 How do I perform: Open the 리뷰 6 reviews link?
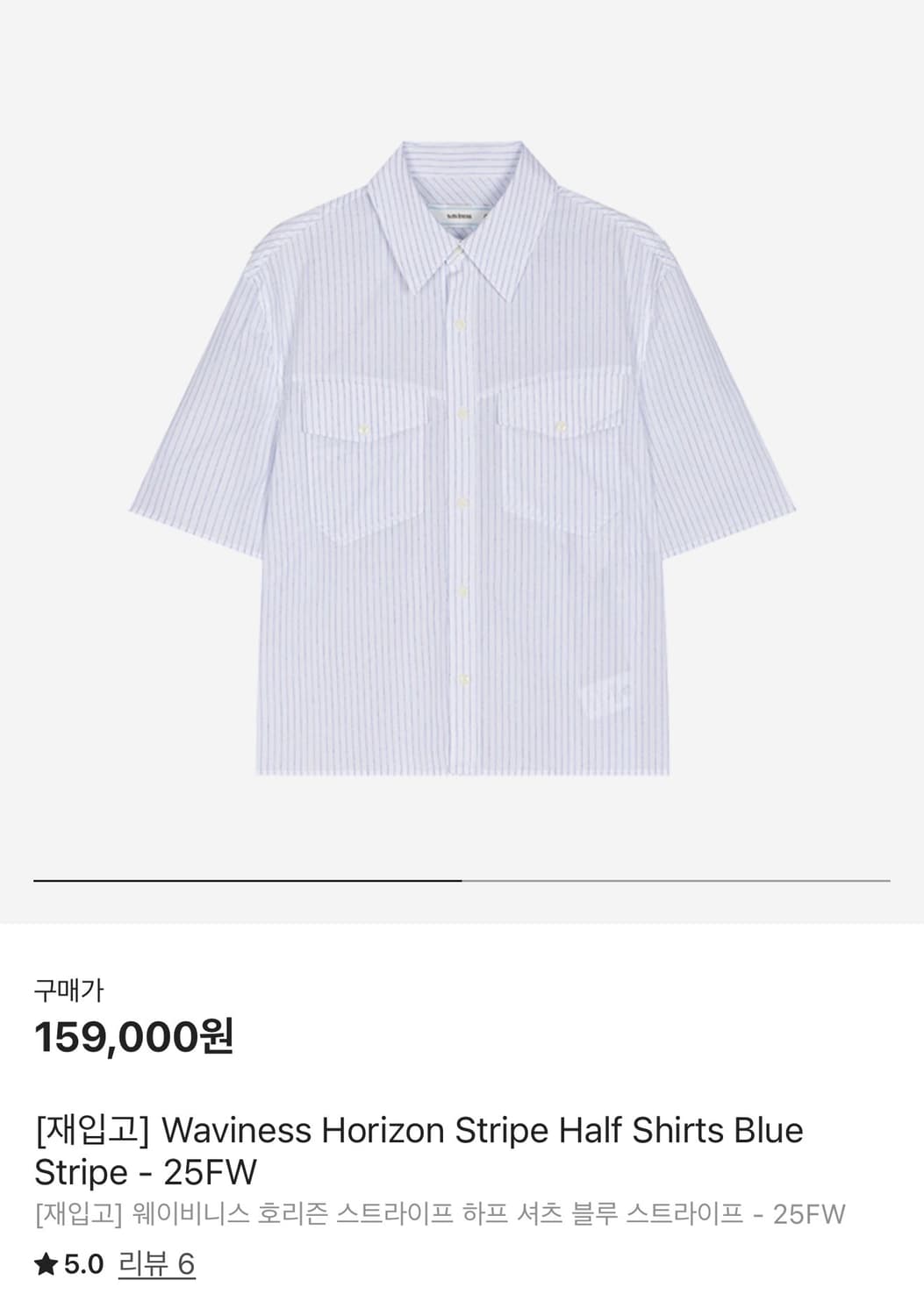coord(156,1264)
